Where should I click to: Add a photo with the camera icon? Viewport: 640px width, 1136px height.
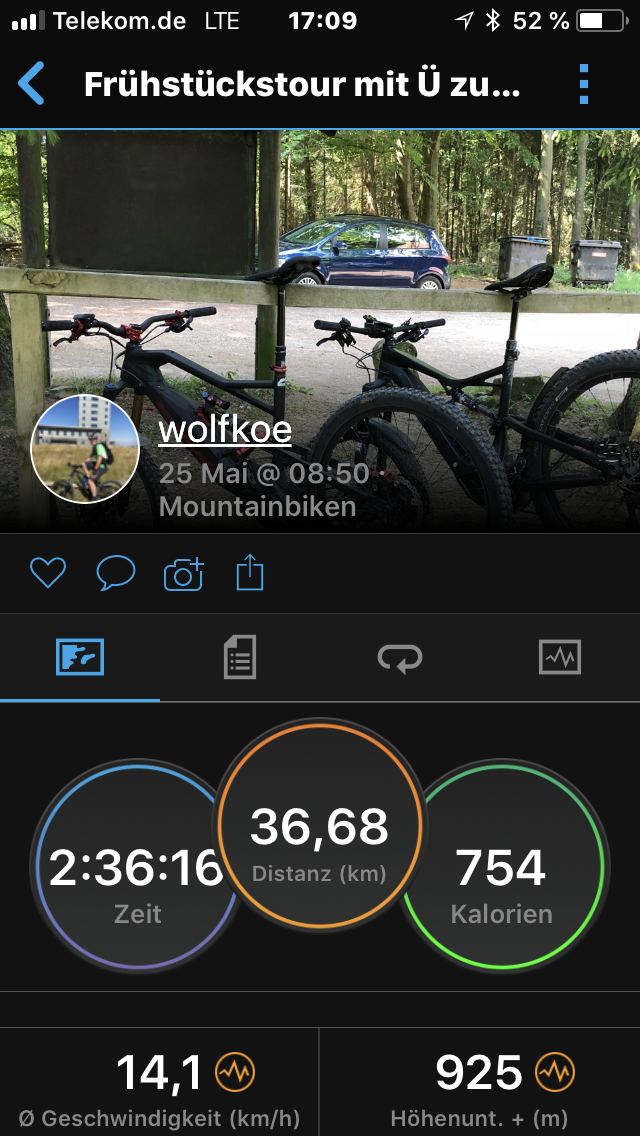click(183, 573)
